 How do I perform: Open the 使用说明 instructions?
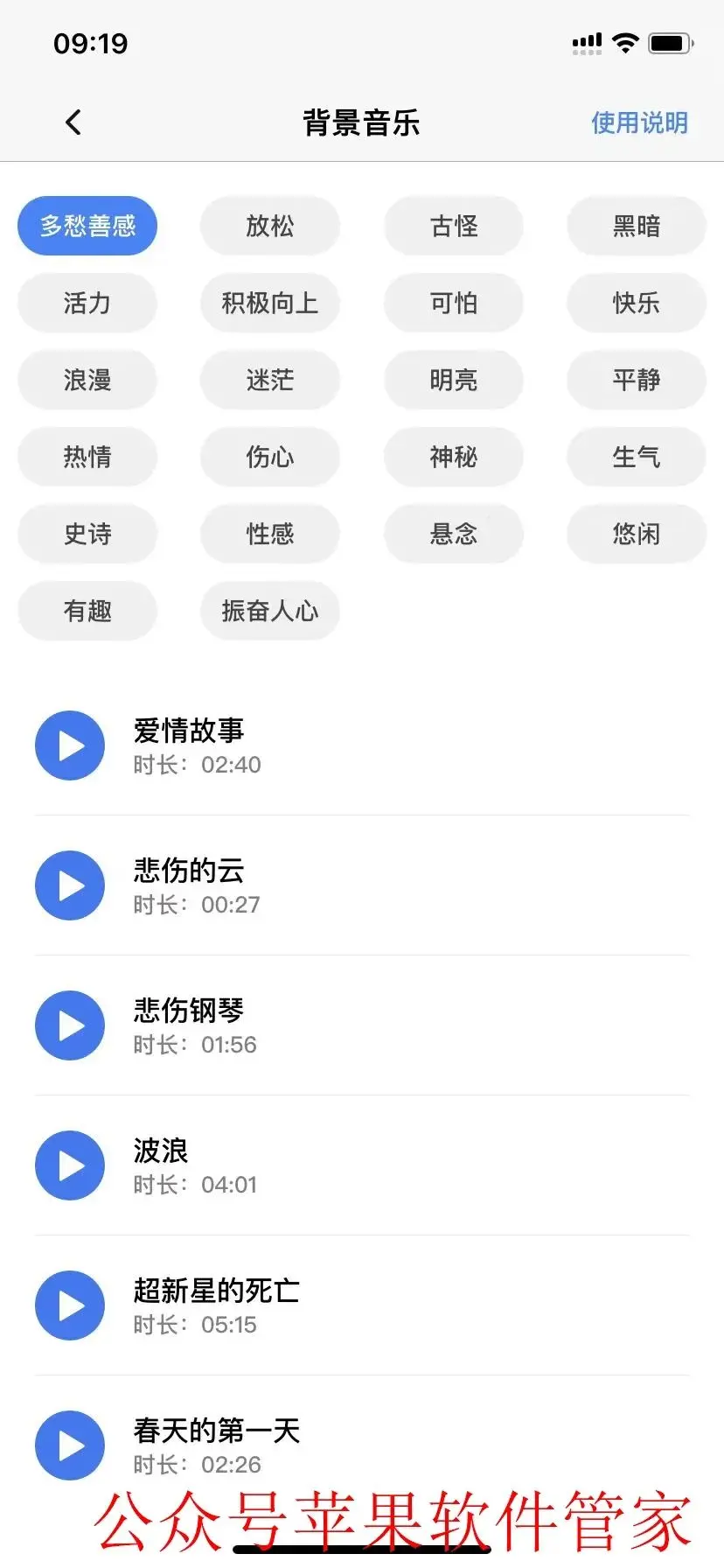pos(639,122)
